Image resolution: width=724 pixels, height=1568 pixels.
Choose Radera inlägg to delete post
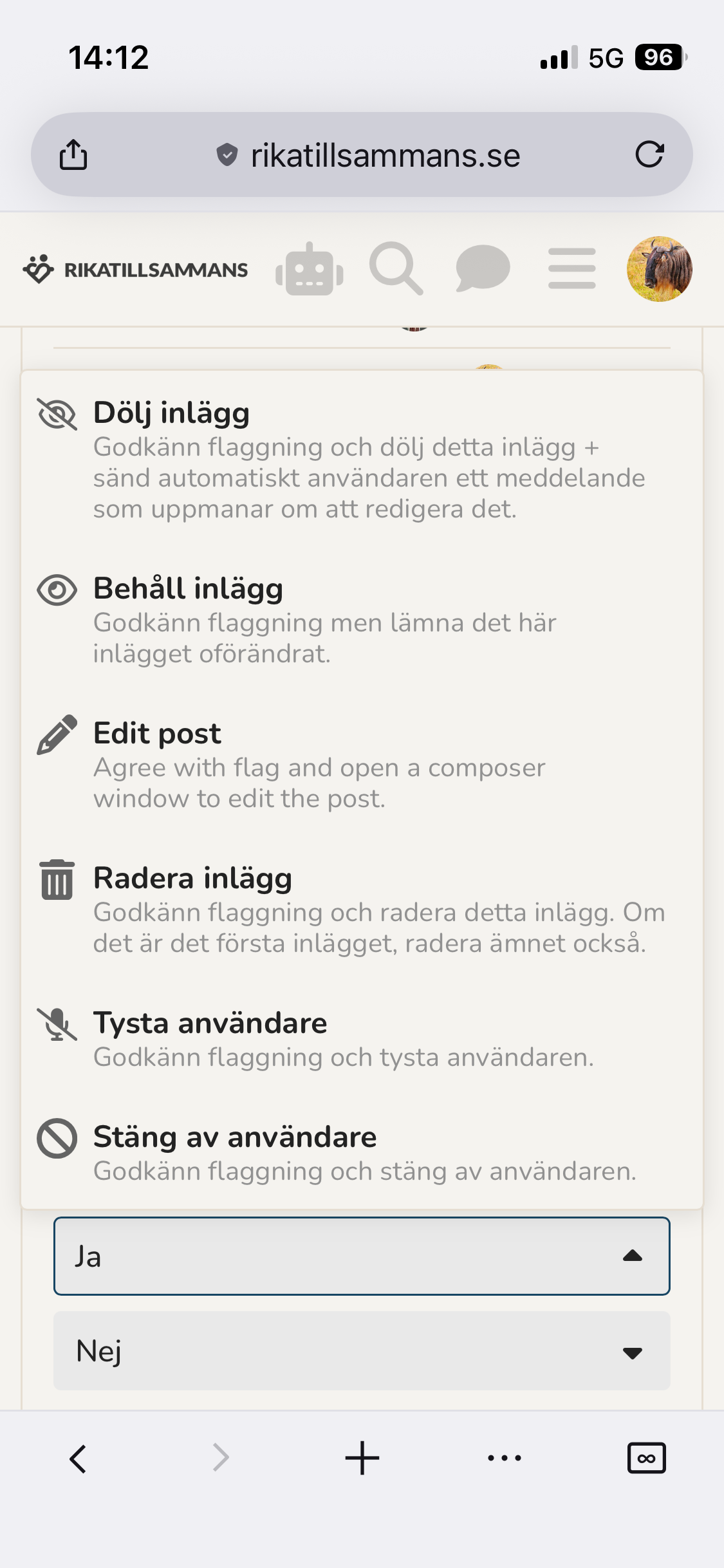coord(362,910)
